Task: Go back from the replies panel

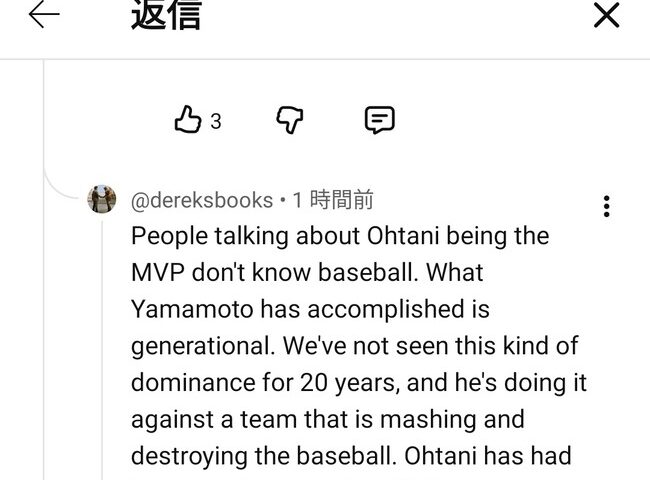Action: tap(44, 15)
